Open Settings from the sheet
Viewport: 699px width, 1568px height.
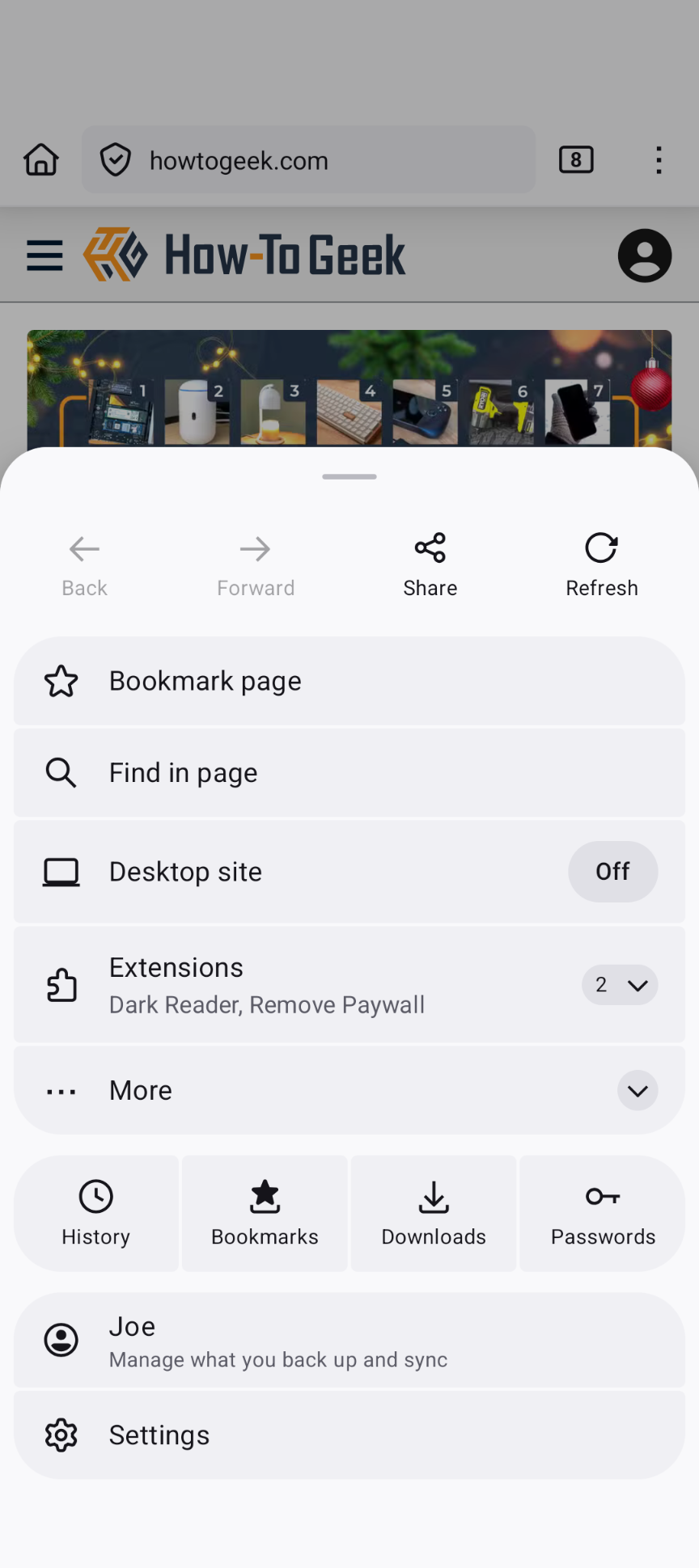point(159,1435)
